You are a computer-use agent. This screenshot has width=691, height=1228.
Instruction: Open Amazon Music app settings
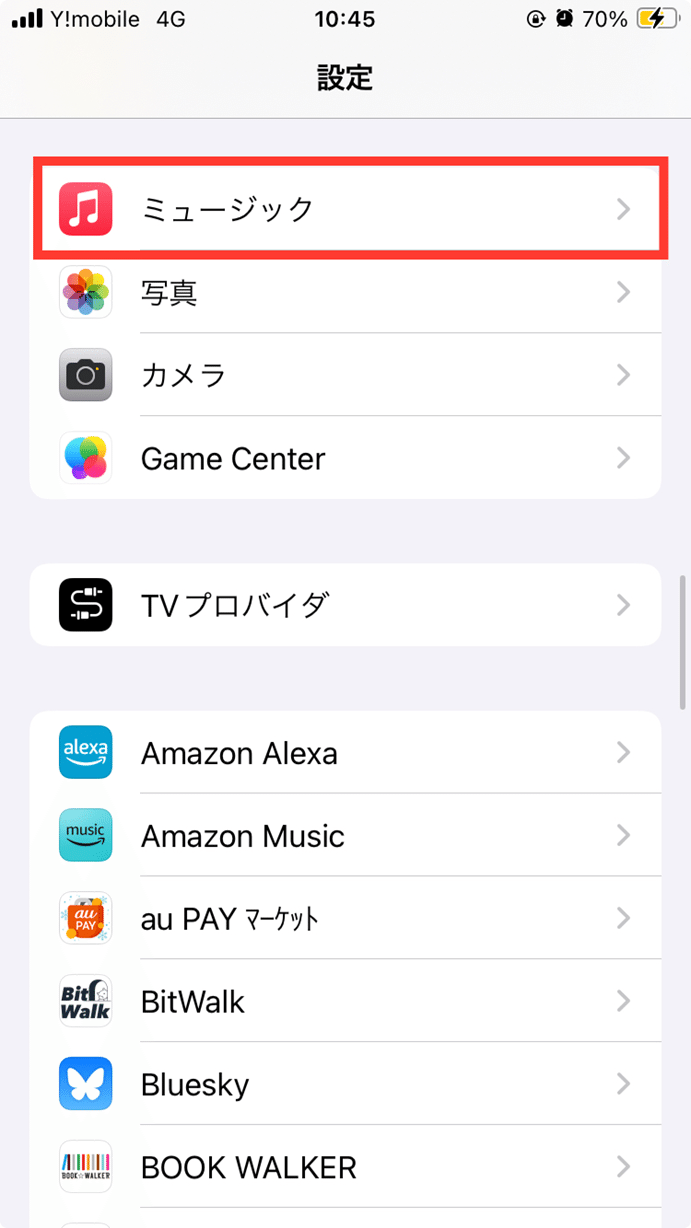click(x=346, y=836)
